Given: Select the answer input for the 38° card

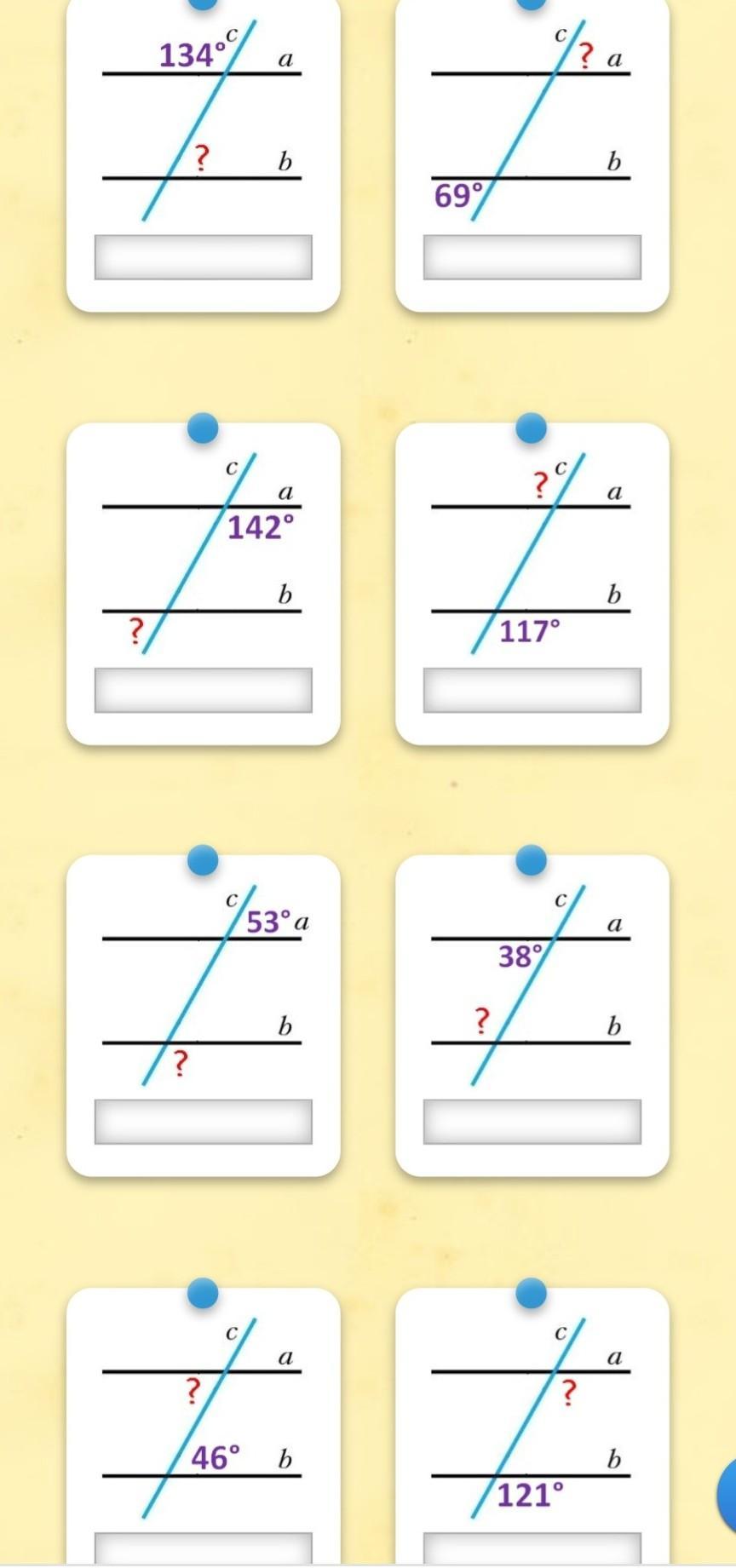Looking at the screenshot, I should point(532,1122).
